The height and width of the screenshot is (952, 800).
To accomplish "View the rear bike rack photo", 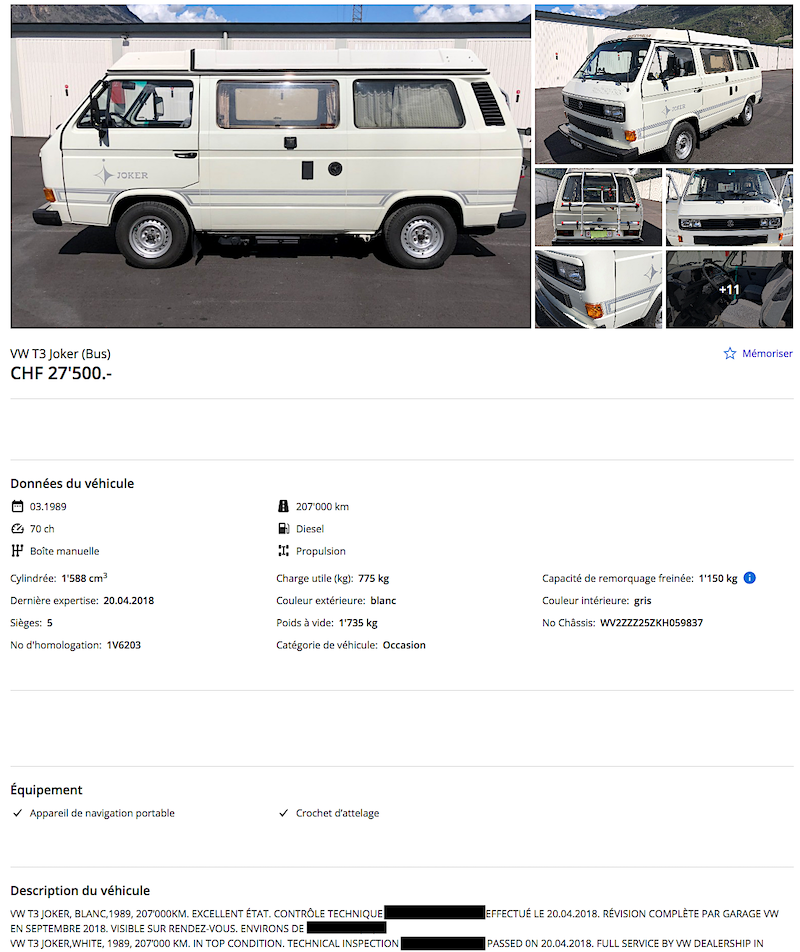I will coord(598,207).
